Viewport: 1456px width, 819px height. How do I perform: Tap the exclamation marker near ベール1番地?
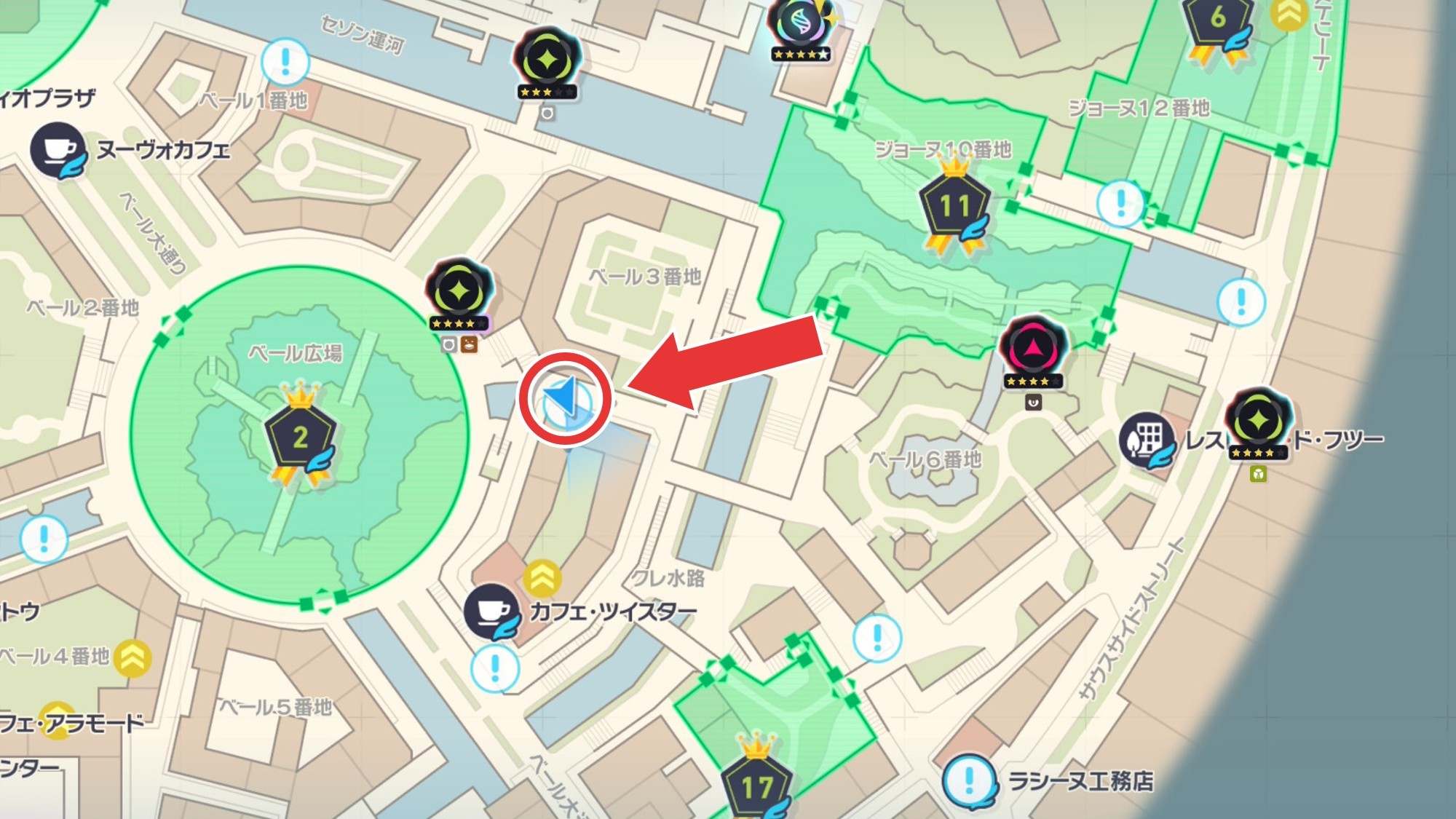coord(285,61)
